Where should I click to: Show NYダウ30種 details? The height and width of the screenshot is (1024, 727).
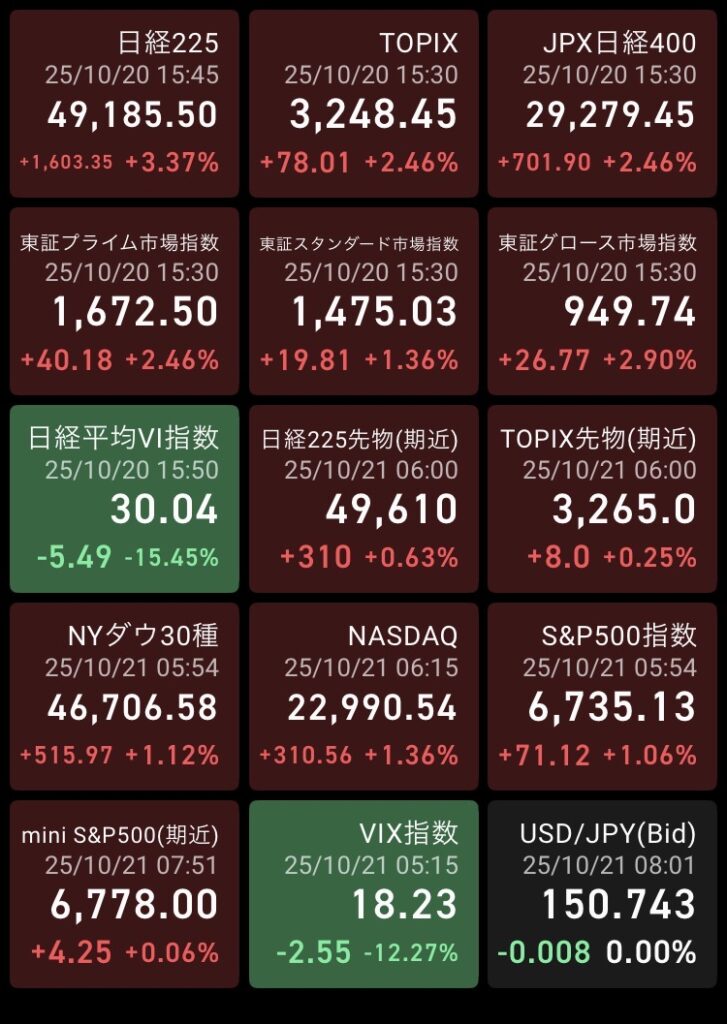coord(125,696)
